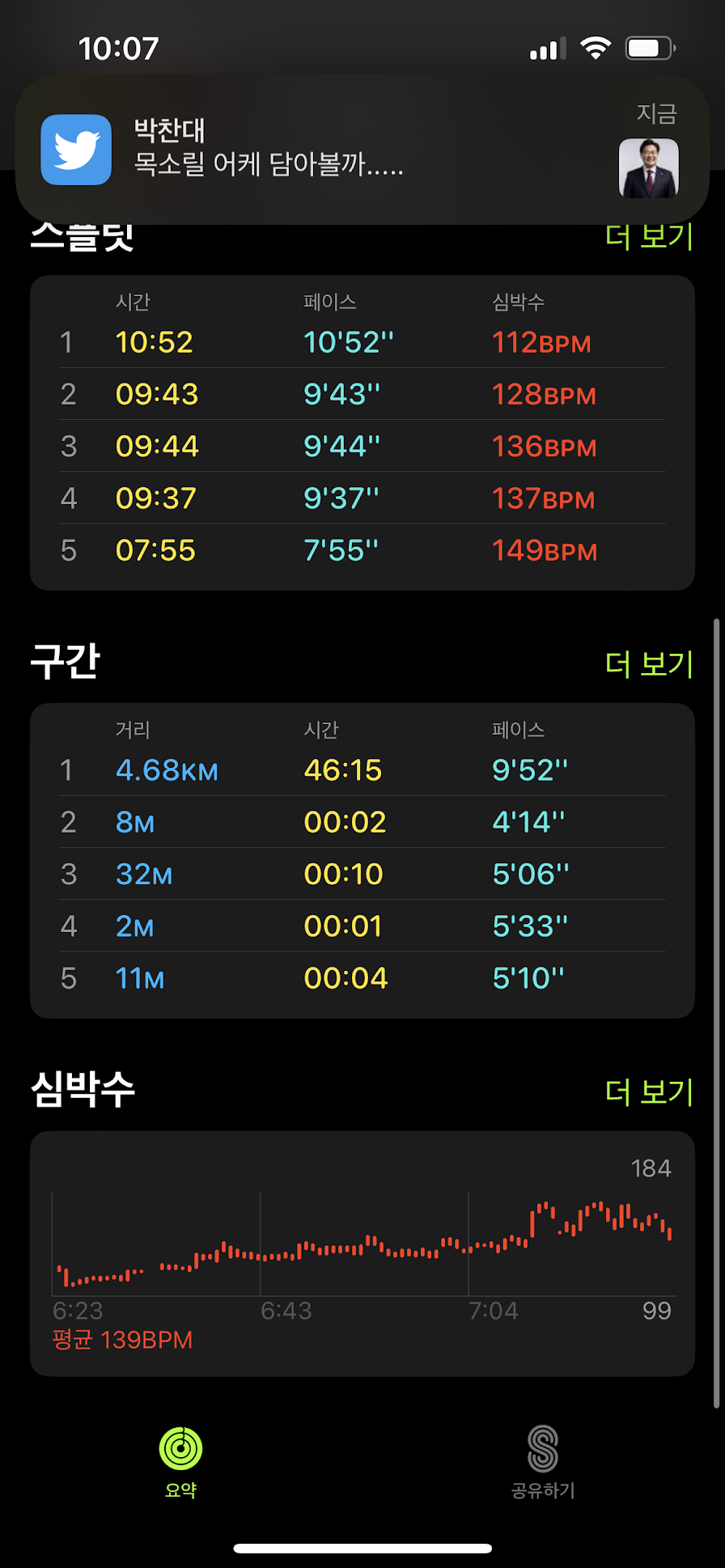
Task: Switch to the 요약 tab
Action: [x=180, y=1461]
